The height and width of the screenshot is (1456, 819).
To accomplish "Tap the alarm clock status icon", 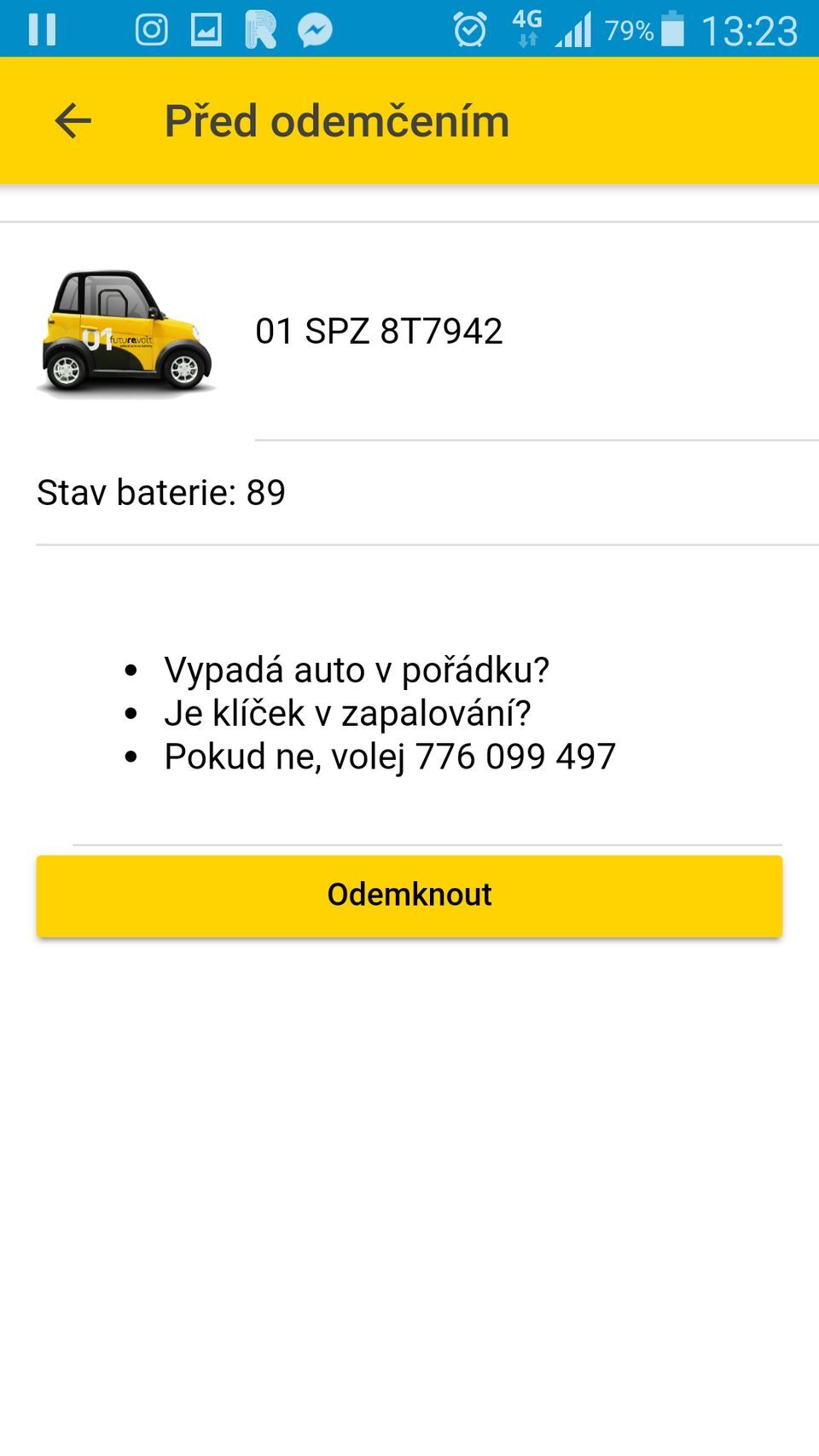I will (x=468, y=29).
